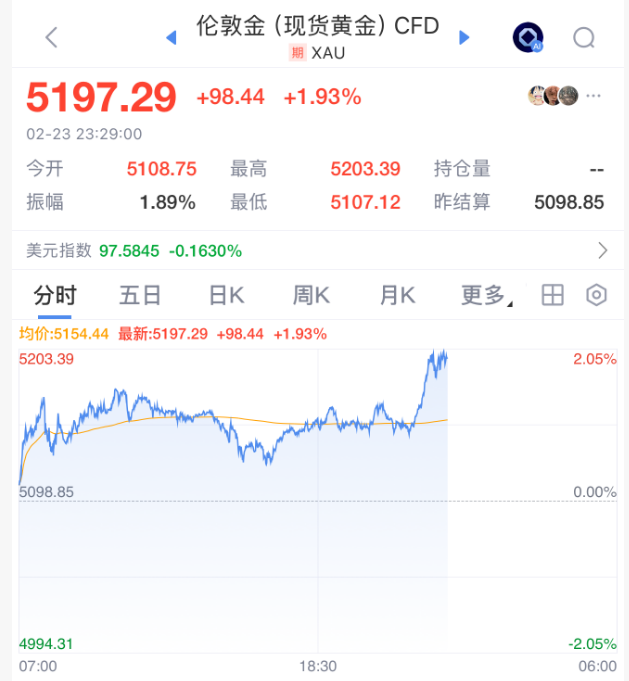The height and width of the screenshot is (681, 629).
Task: Open the 更多 chart period dropdown
Action: [486, 295]
